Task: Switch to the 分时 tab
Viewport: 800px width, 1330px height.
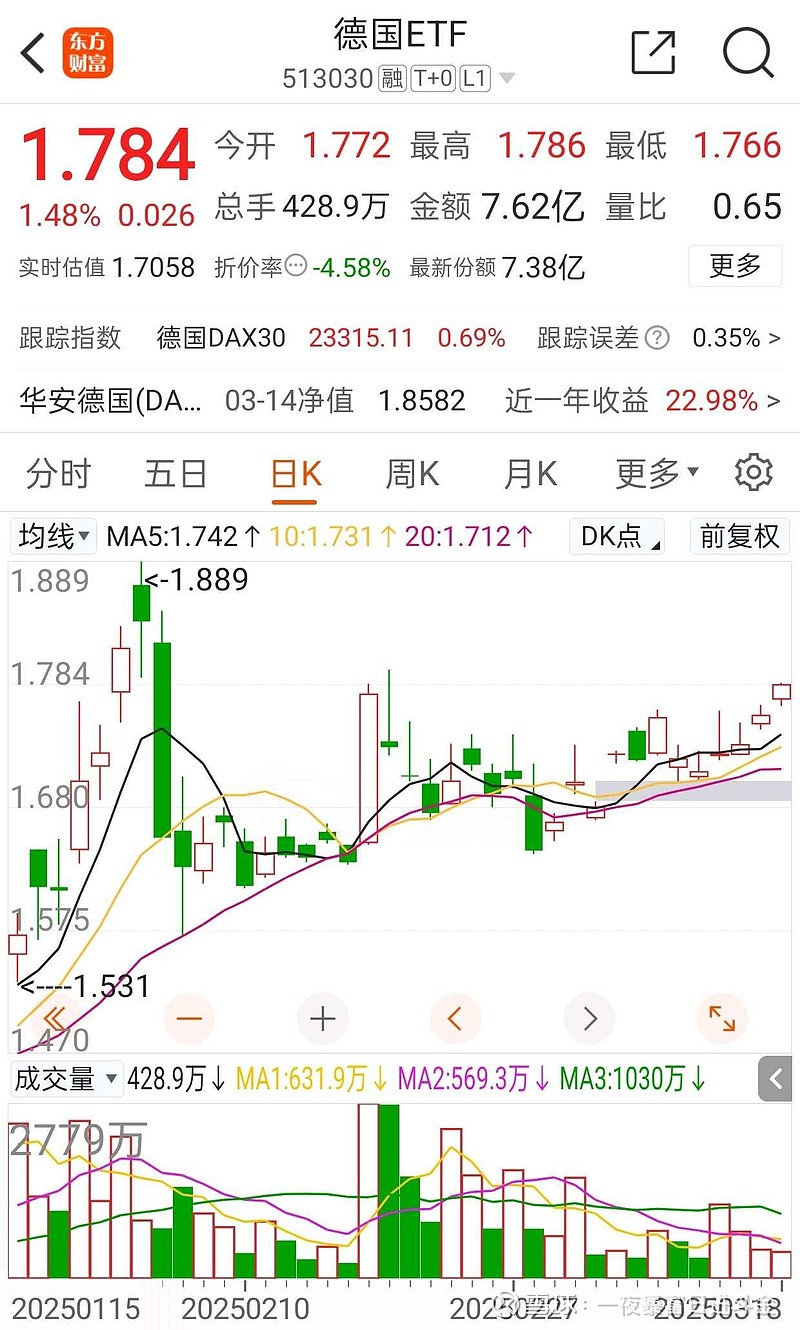Action: tap(59, 473)
